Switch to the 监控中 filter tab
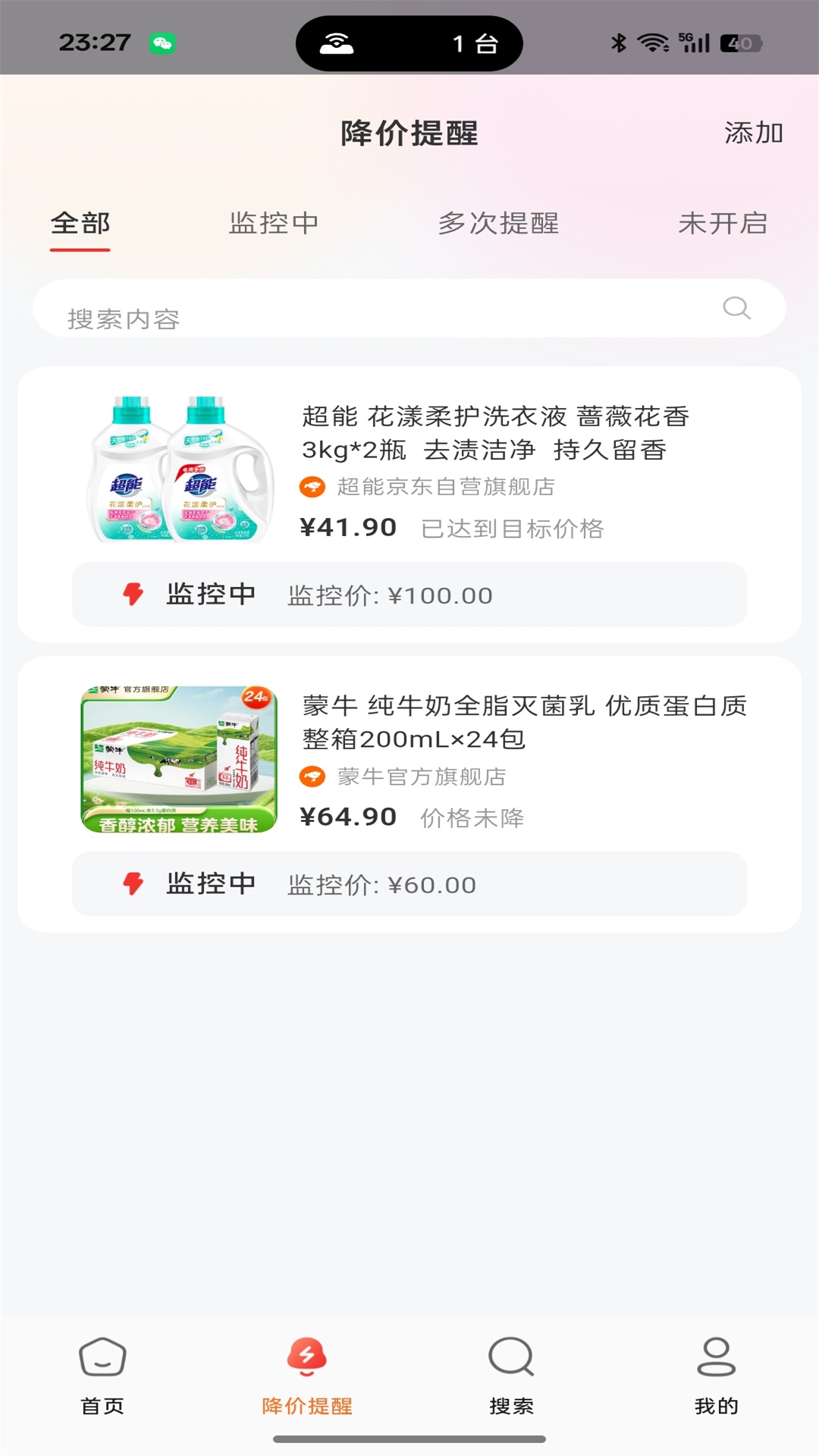 pyautogui.click(x=275, y=224)
